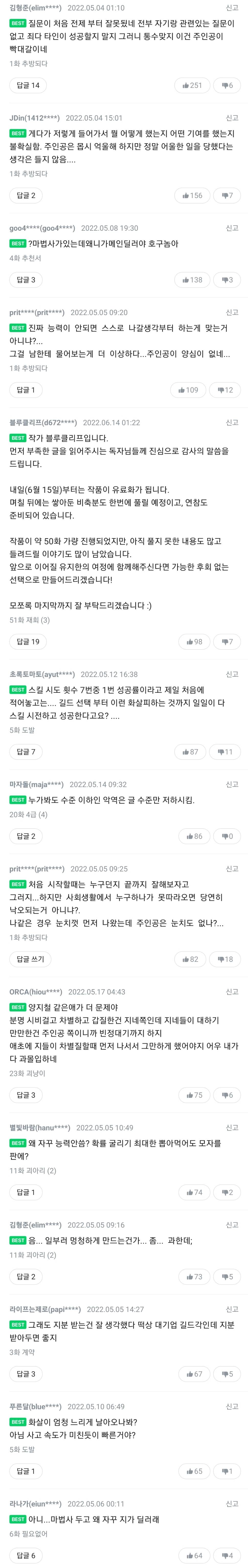Like 푸른달's comment with 65 likes

click(x=194, y=1471)
